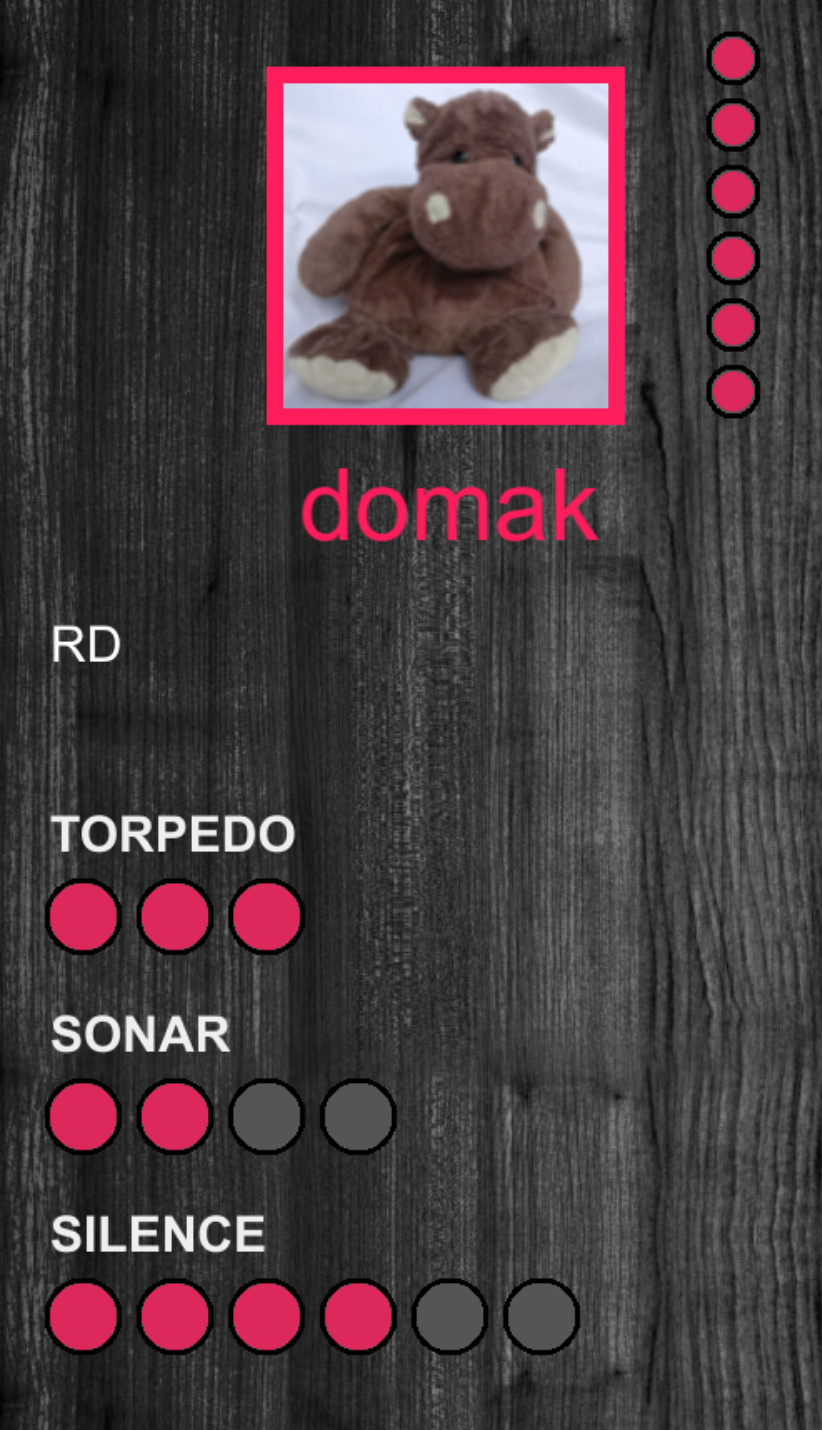Screen dimensions: 822x1430
Task: Charge the first grey SONAR circle
Action: pyautogui.click(x=267, y=1116)
